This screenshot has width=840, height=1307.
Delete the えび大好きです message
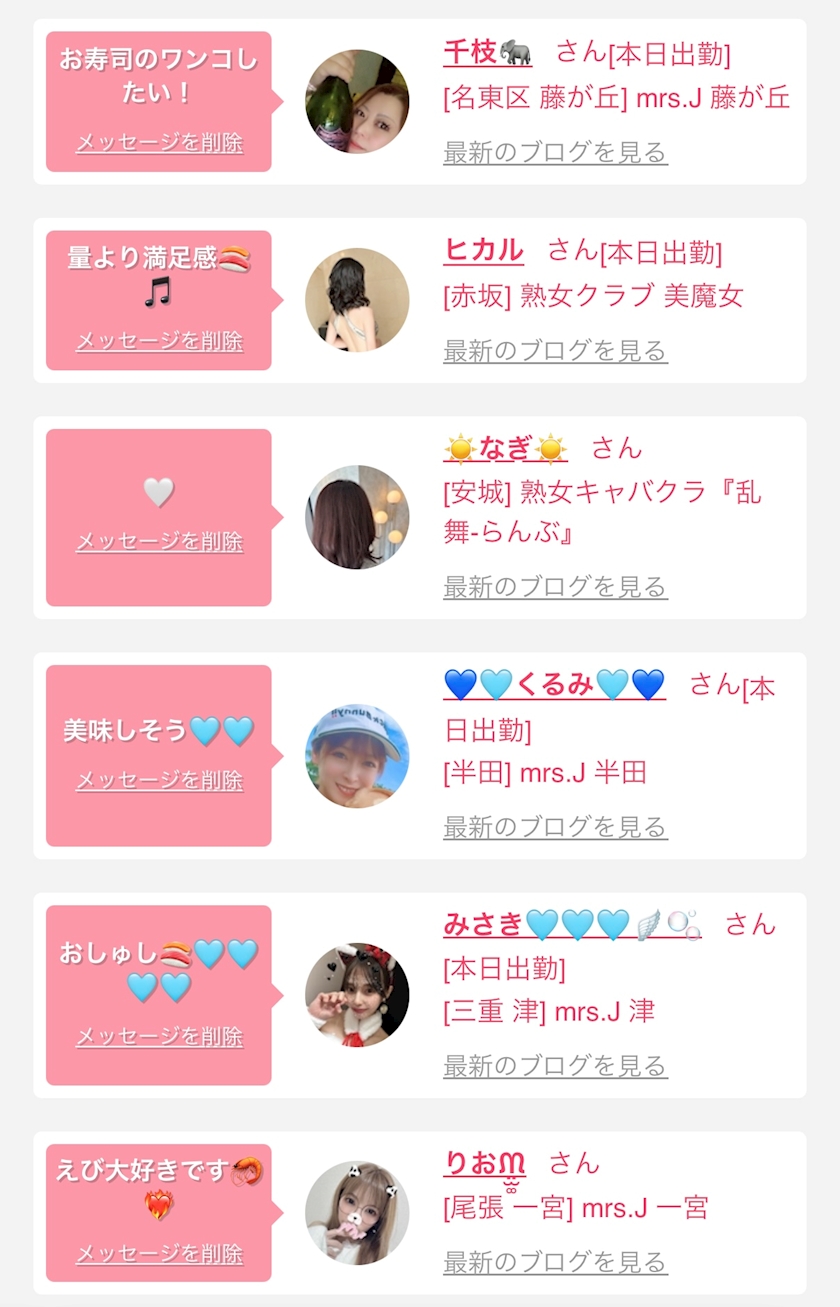pos(159,1254)
